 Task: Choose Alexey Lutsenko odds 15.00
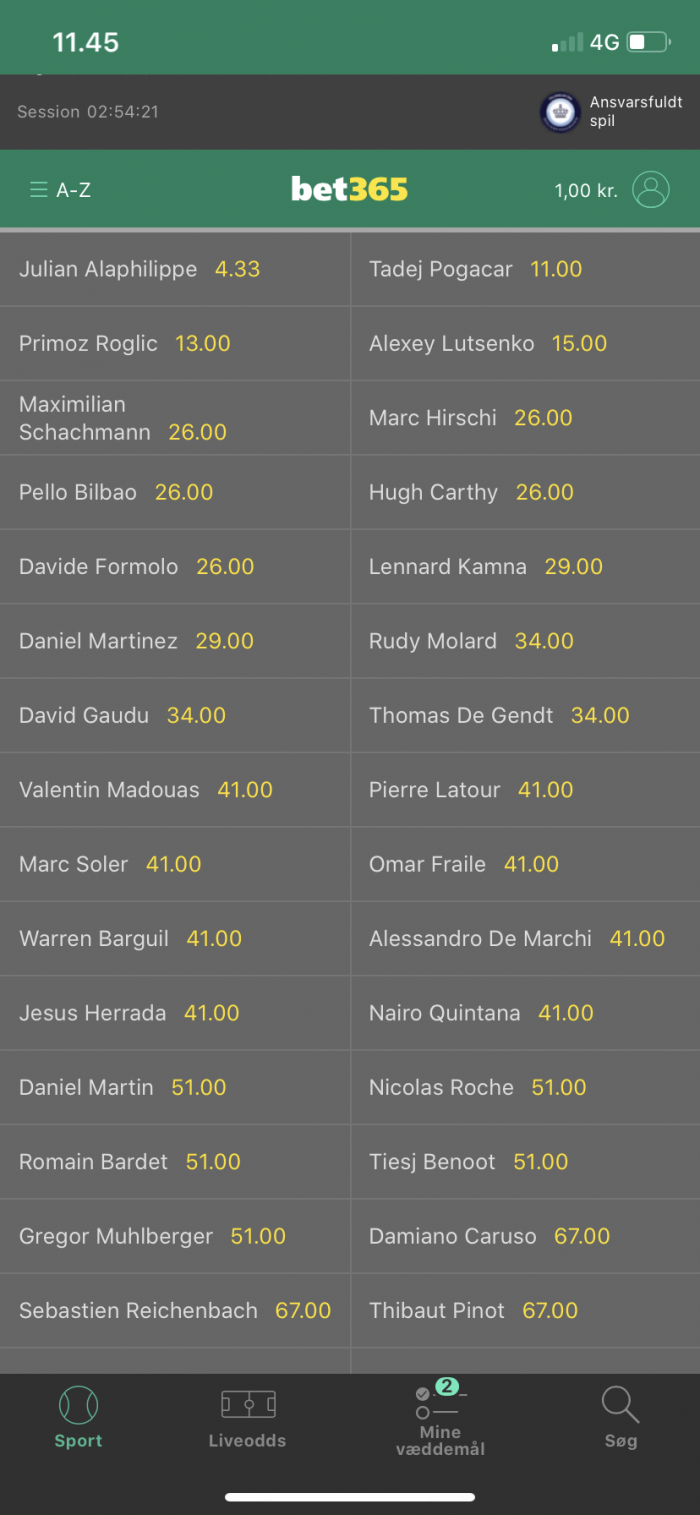[526, 343]
